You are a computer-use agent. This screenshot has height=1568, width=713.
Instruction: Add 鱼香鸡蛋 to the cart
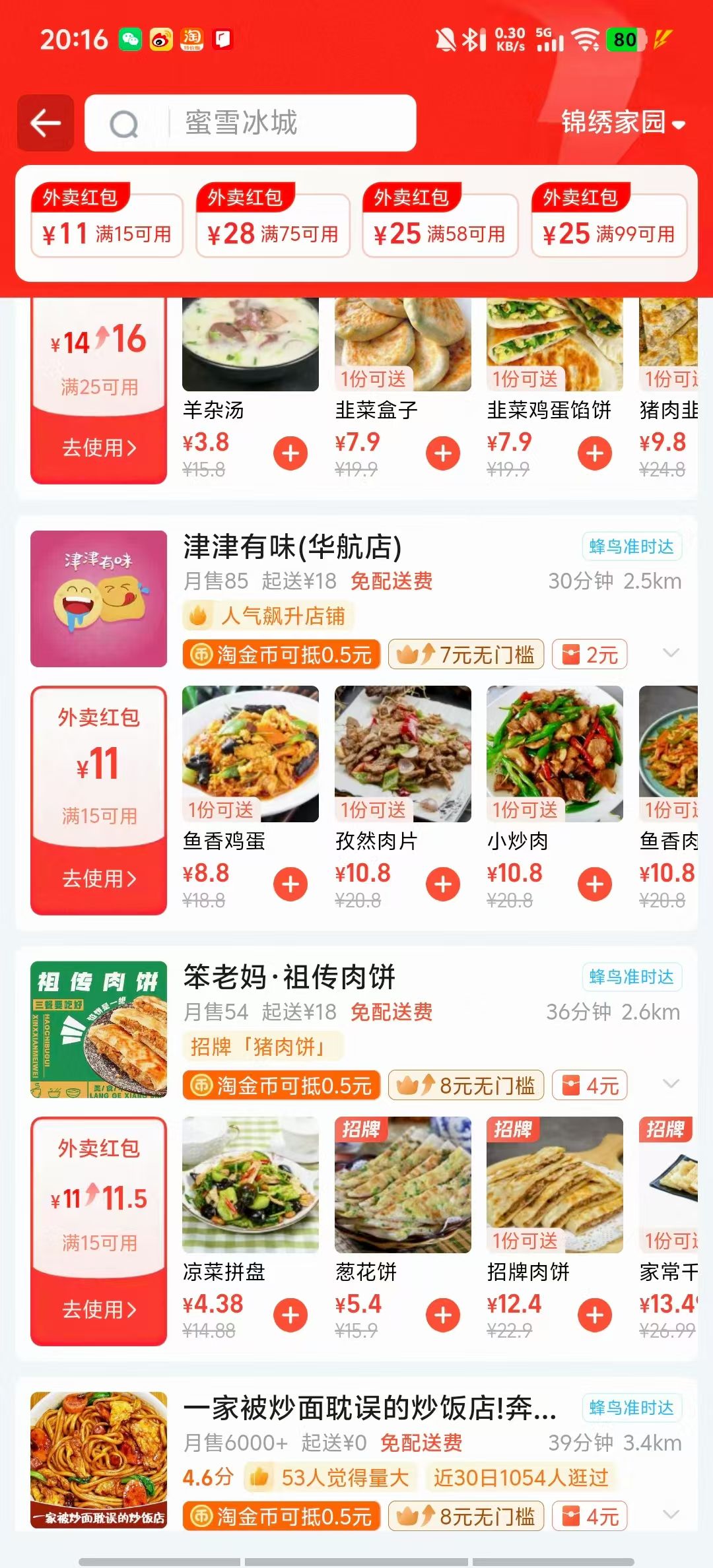click(x=290, y=884)
